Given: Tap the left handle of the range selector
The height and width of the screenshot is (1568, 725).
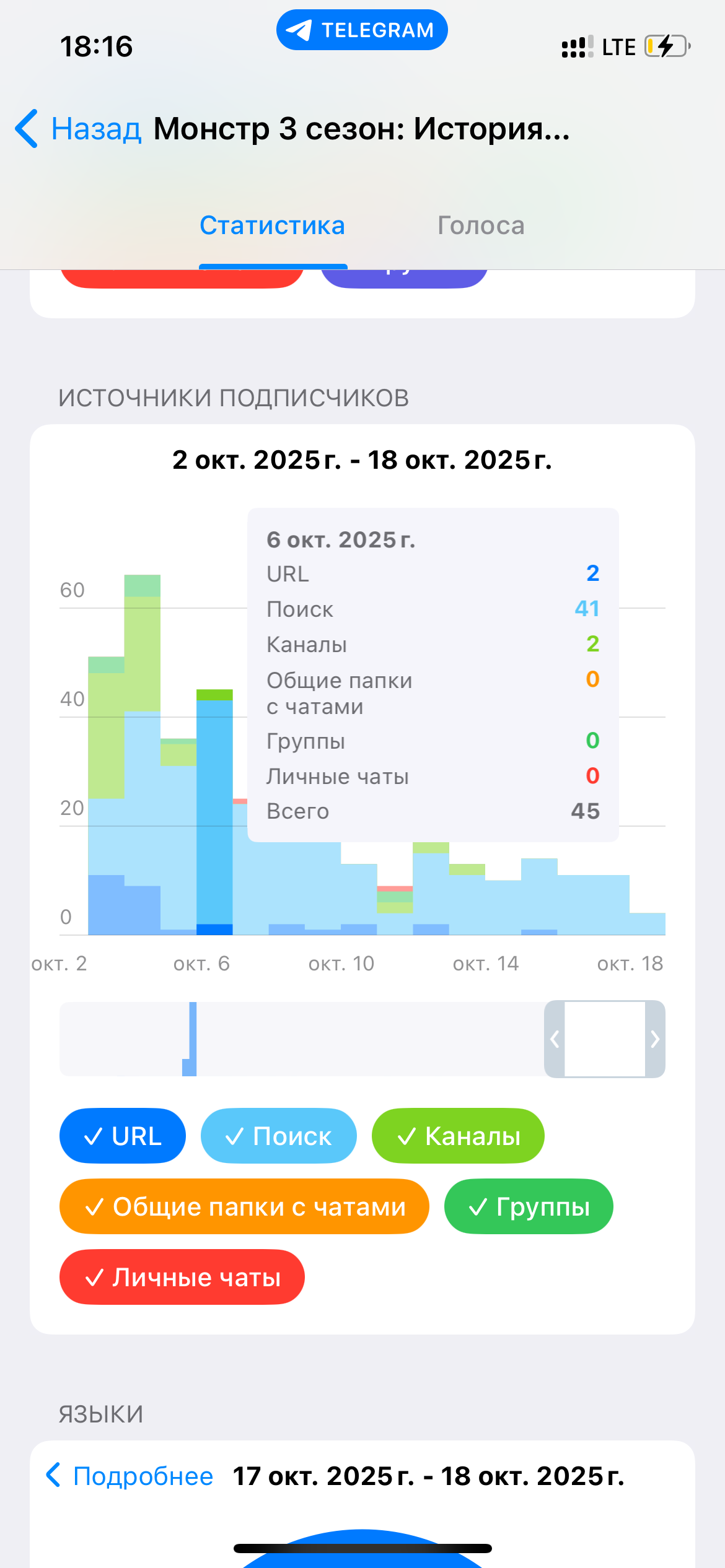Looking at the screenshot, I should pyautogui.click(x=555, y=1039).
